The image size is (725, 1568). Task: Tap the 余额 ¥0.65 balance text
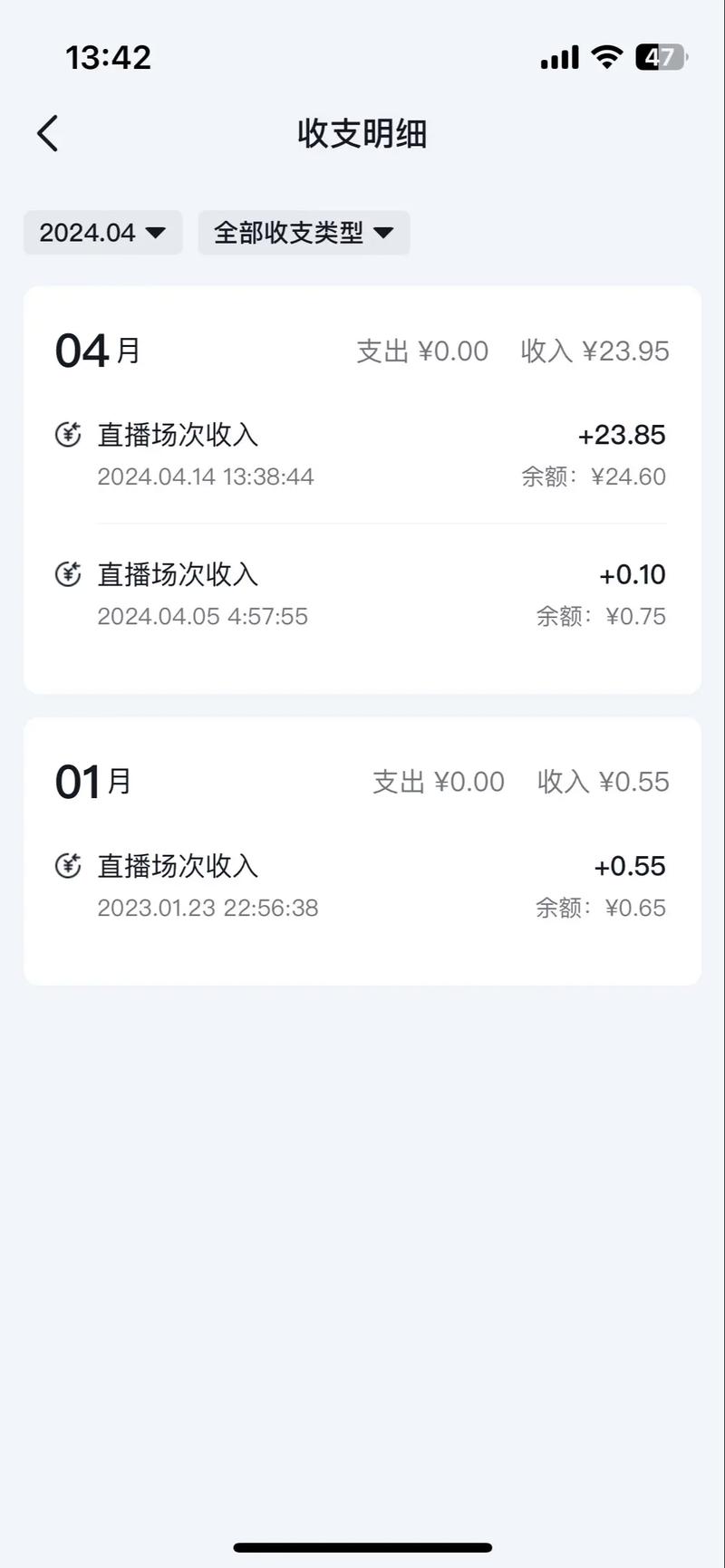click(x=603, y=907)
